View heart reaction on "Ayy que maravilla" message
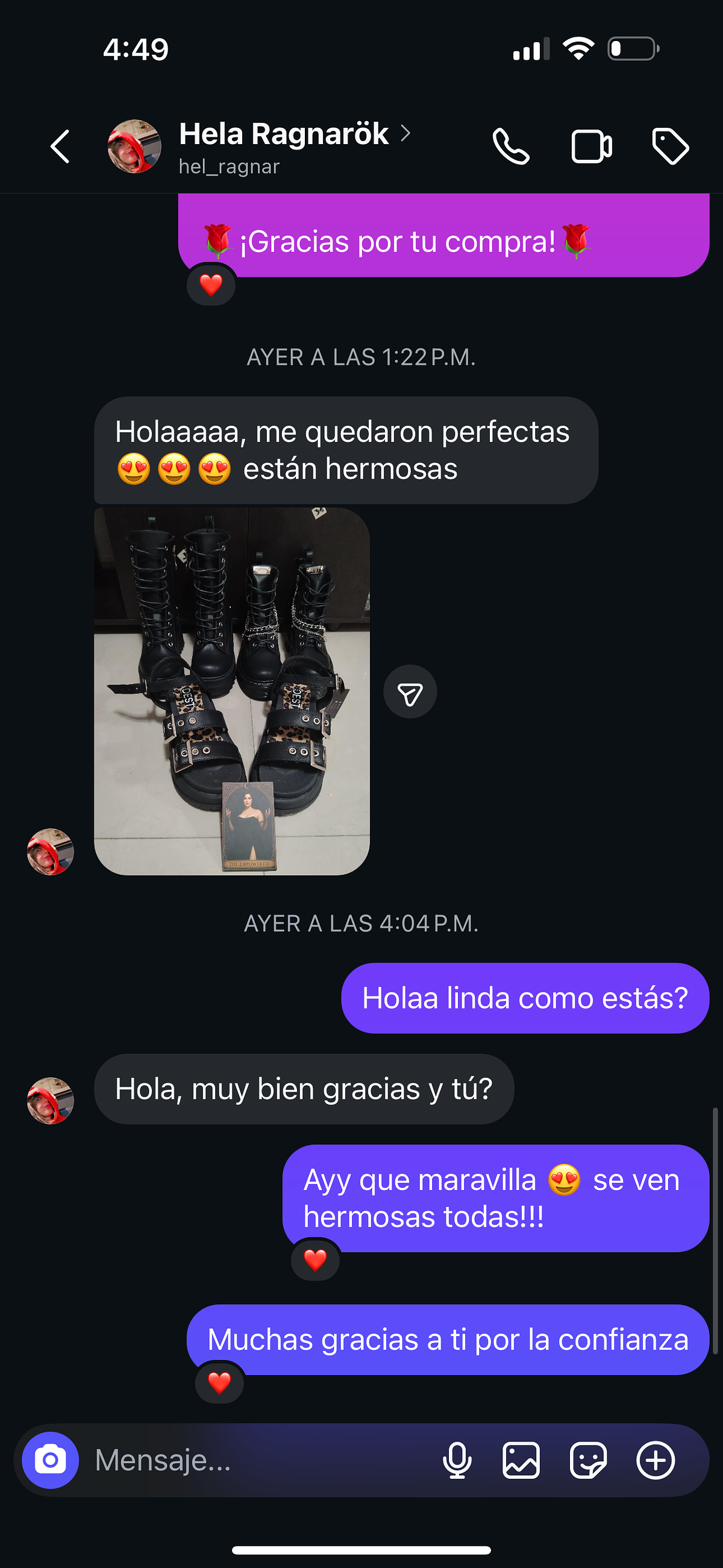723x1568 pixels. click(x=315, y=1260)
